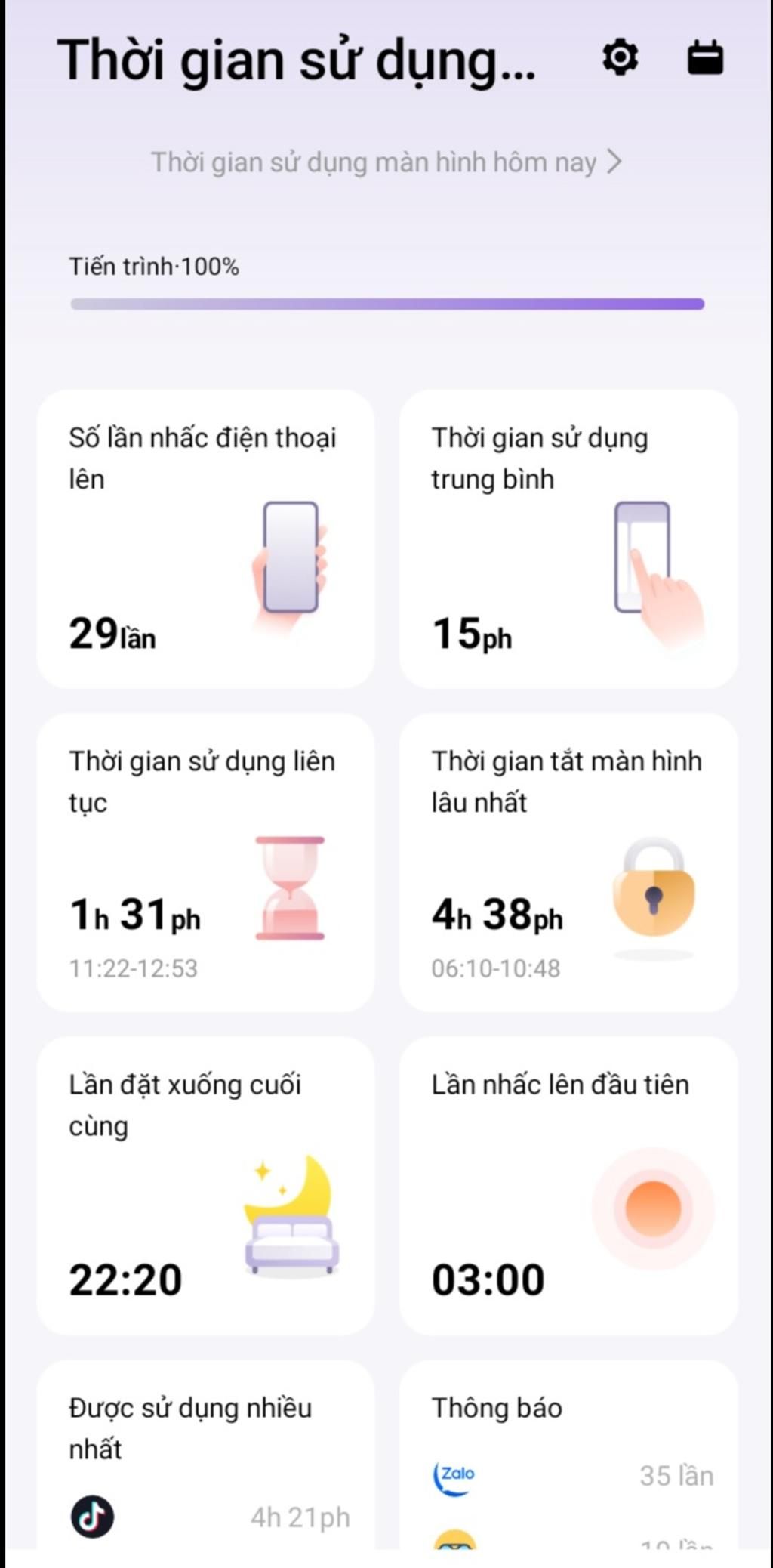
Task: Open the Lần nhấc lên đầu tiên card
Action: click(568, 1185)
